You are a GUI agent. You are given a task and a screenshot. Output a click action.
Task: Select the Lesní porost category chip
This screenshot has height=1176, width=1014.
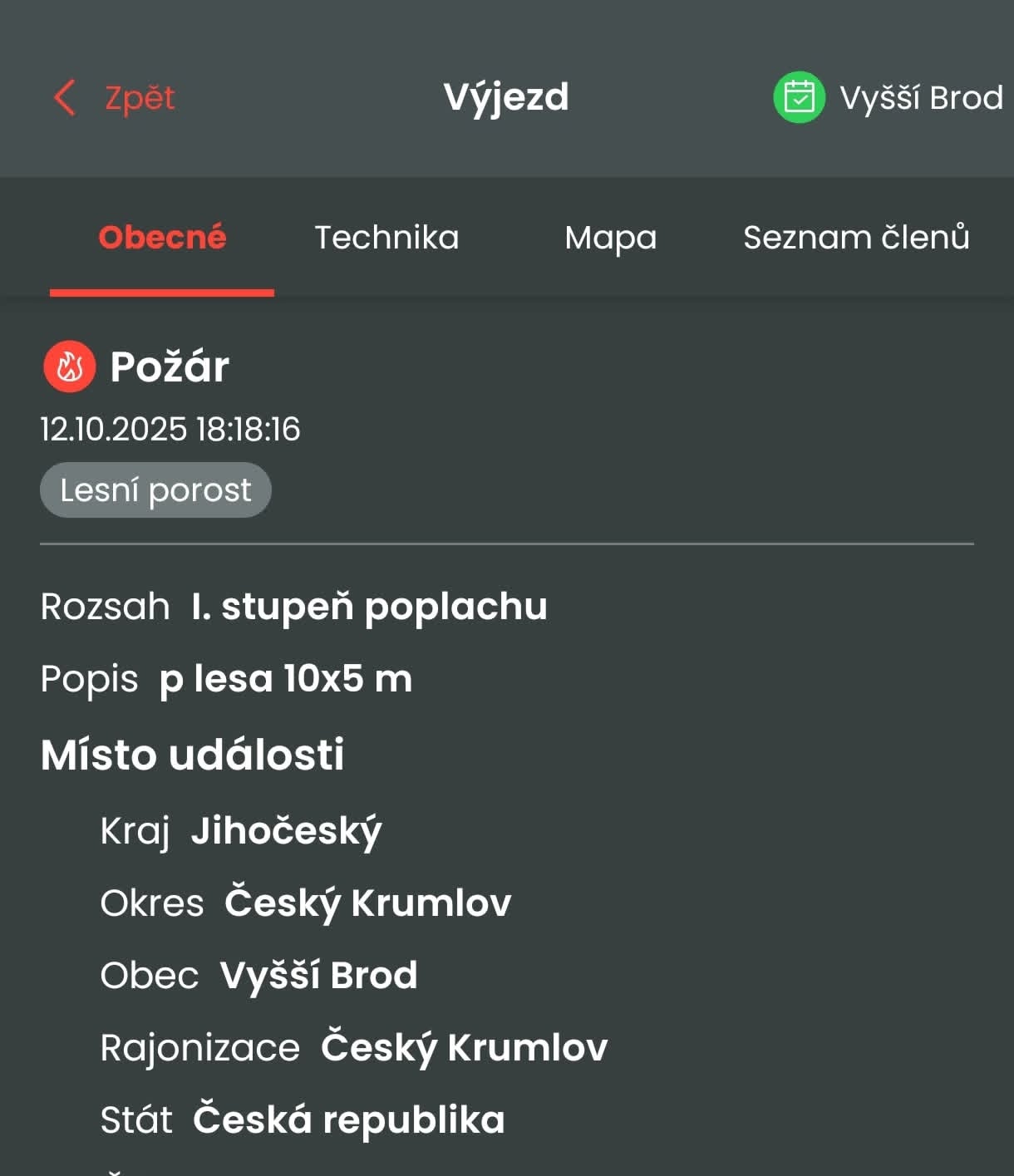[155, 490]
